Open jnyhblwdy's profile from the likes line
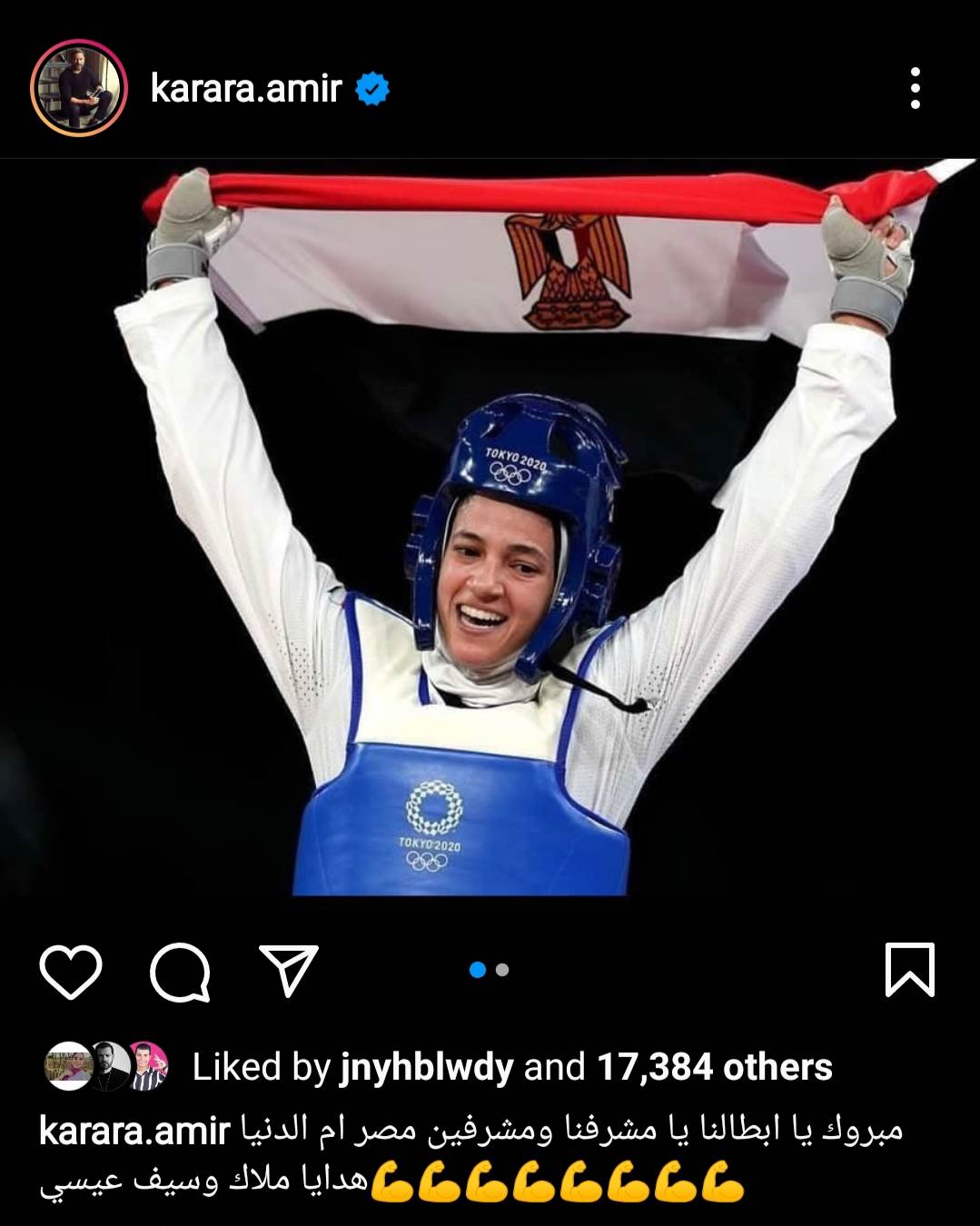Screen dimensions: 980x1226 (426, 1067)
